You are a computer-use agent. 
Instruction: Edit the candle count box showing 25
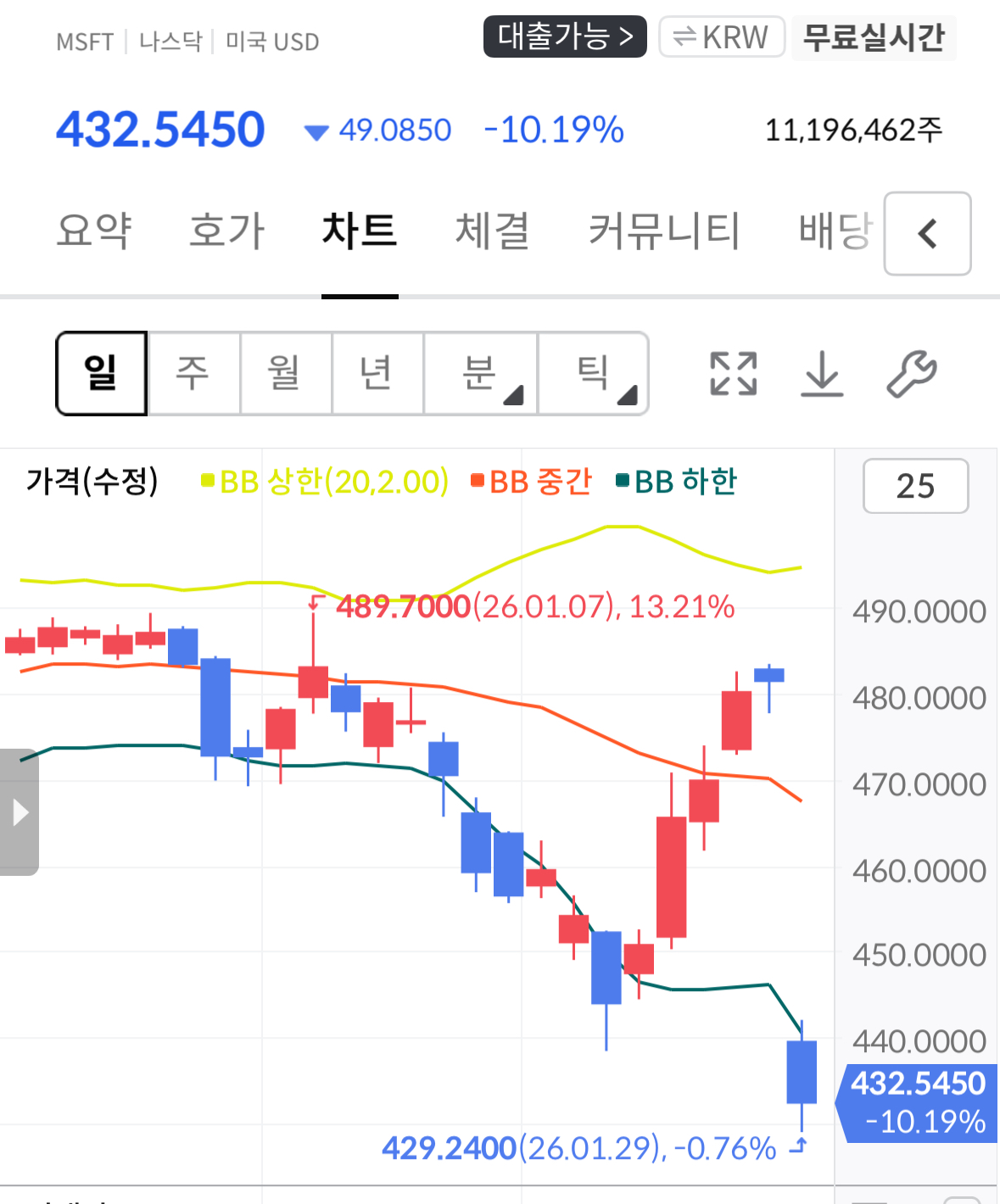pyautogui.click(x=915, y=486)
